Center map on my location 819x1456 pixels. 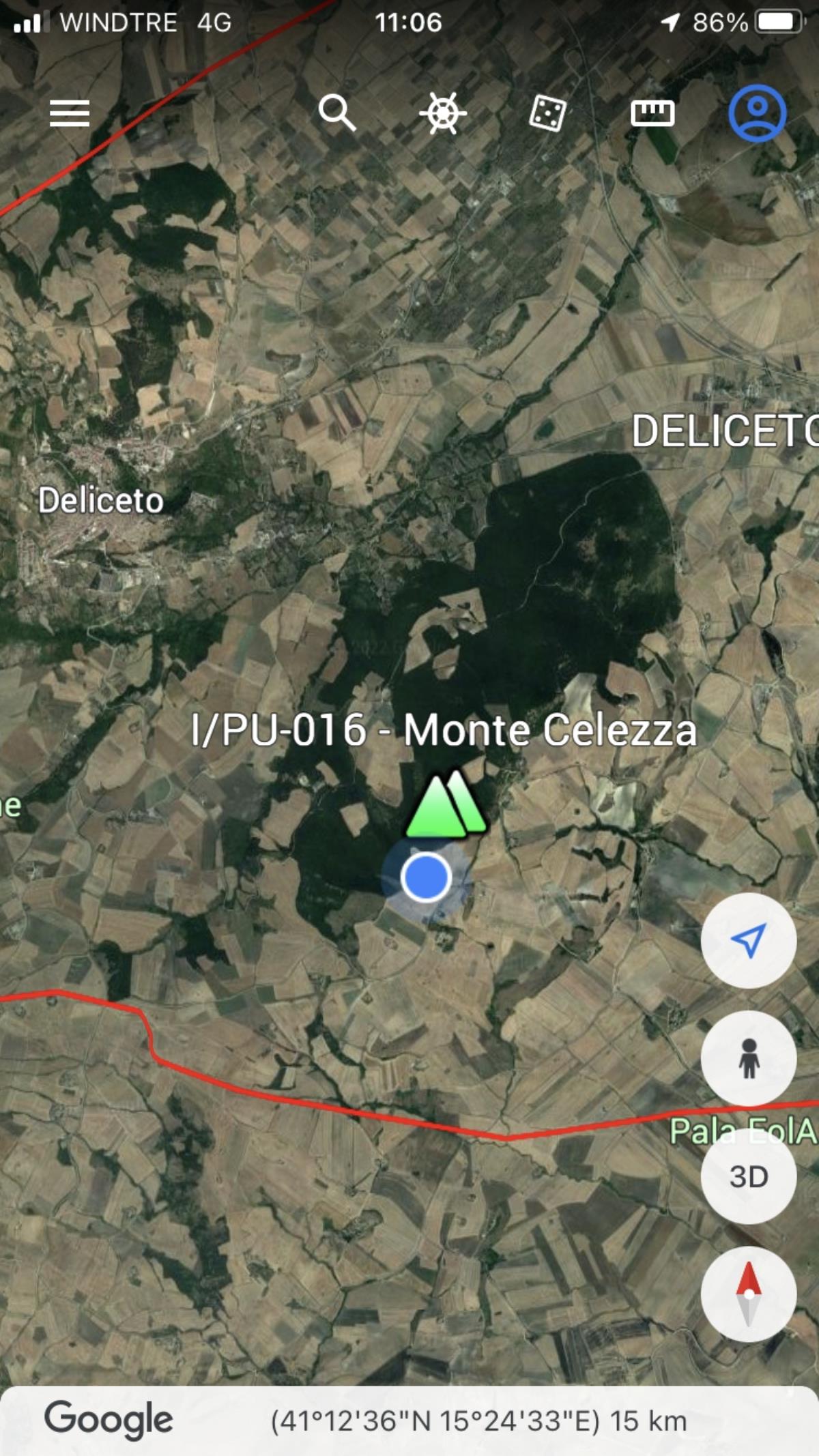click(749, 941)
